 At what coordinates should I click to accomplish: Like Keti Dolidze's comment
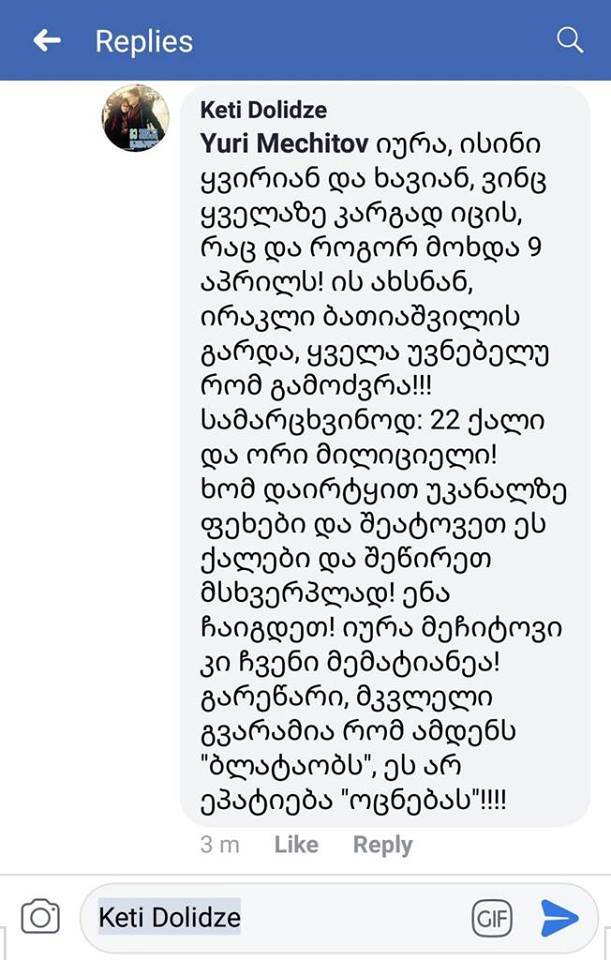tap(296, 845)
